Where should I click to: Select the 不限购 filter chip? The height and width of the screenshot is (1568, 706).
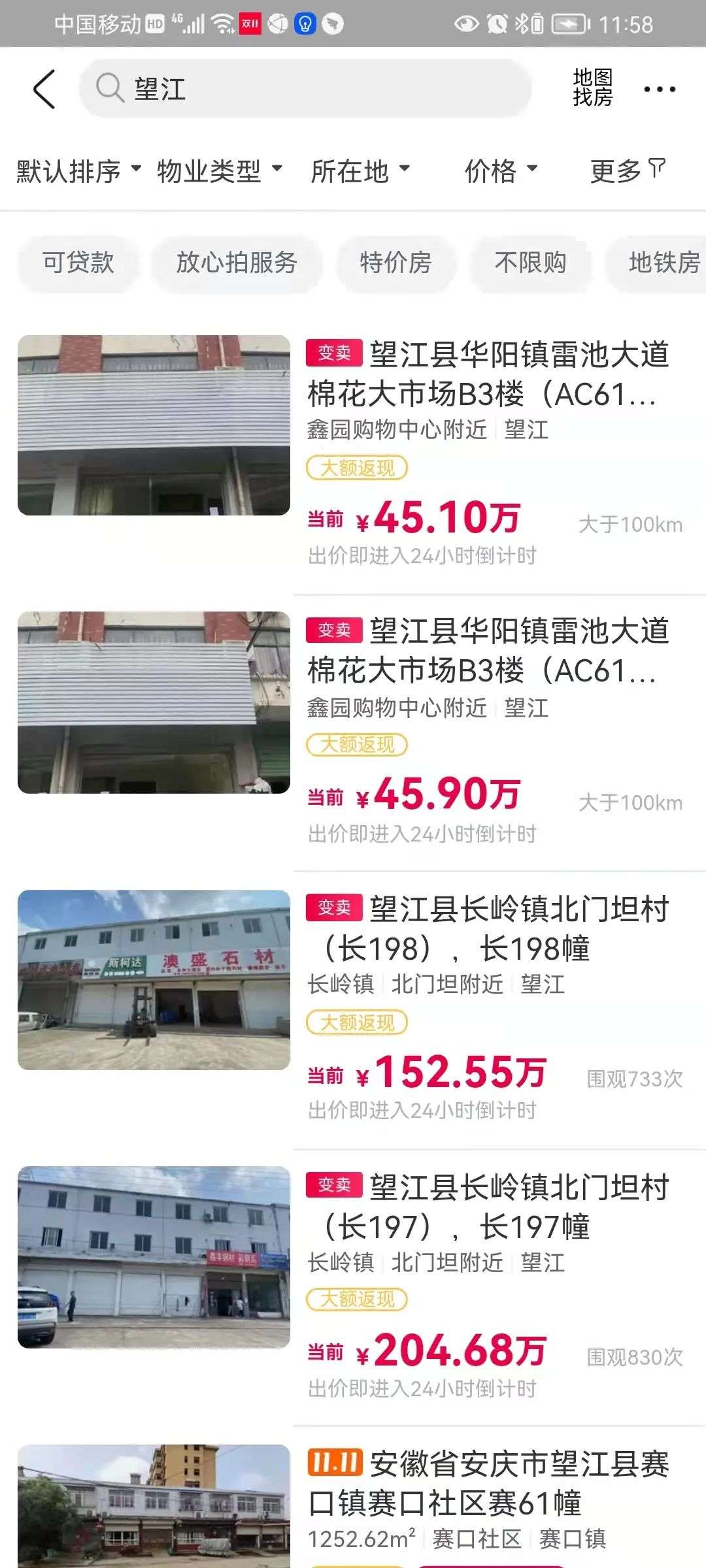(x=530, y=263)
